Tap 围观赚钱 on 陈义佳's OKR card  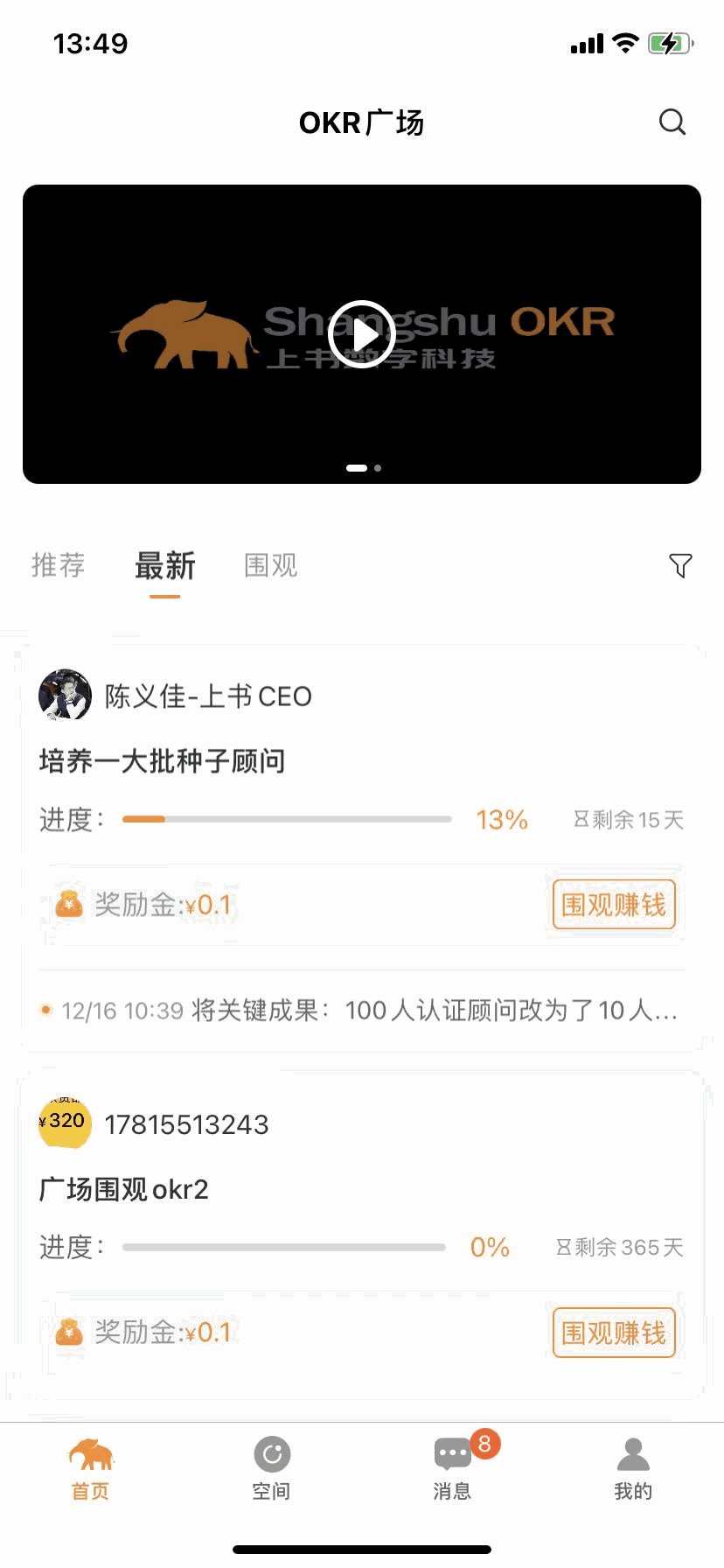(613, 905)
